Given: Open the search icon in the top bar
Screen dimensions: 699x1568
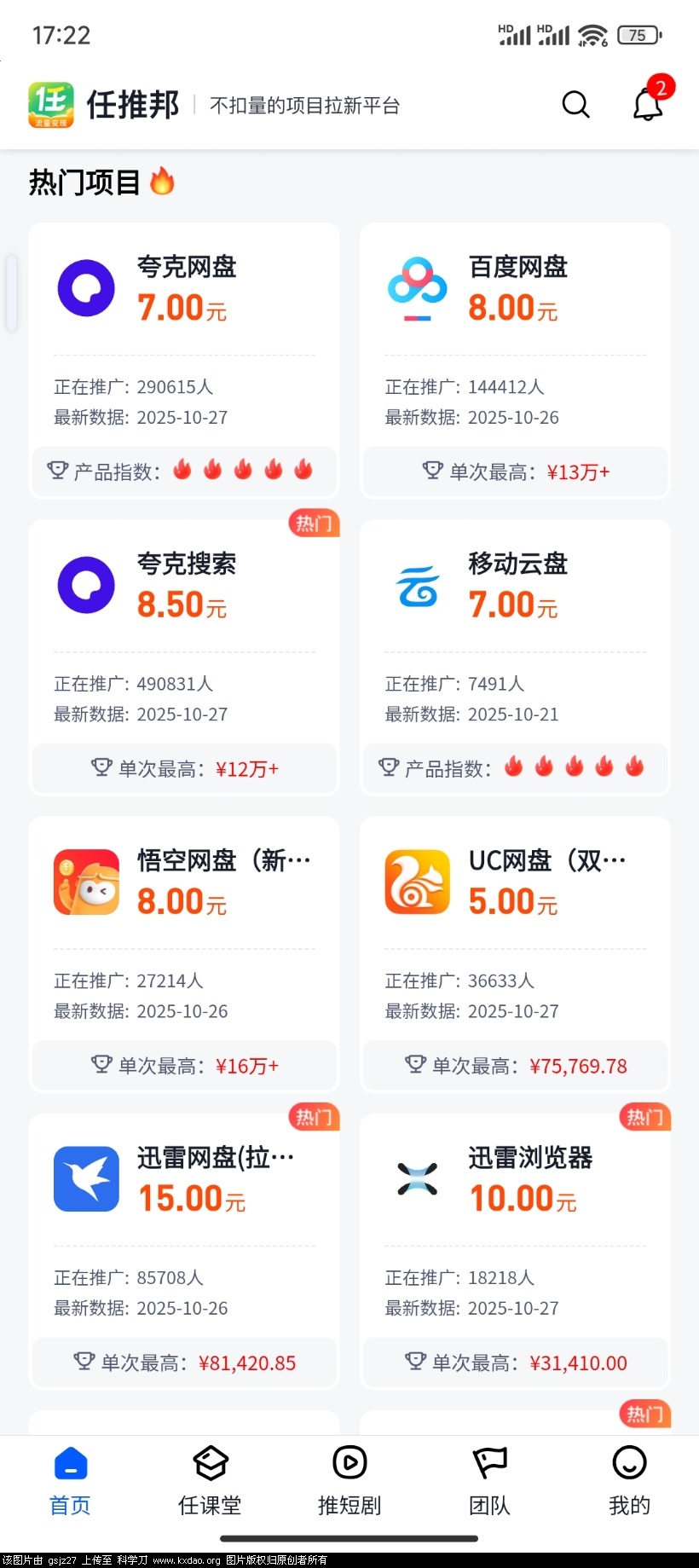Looking at the screenshot, I should 575,104.
